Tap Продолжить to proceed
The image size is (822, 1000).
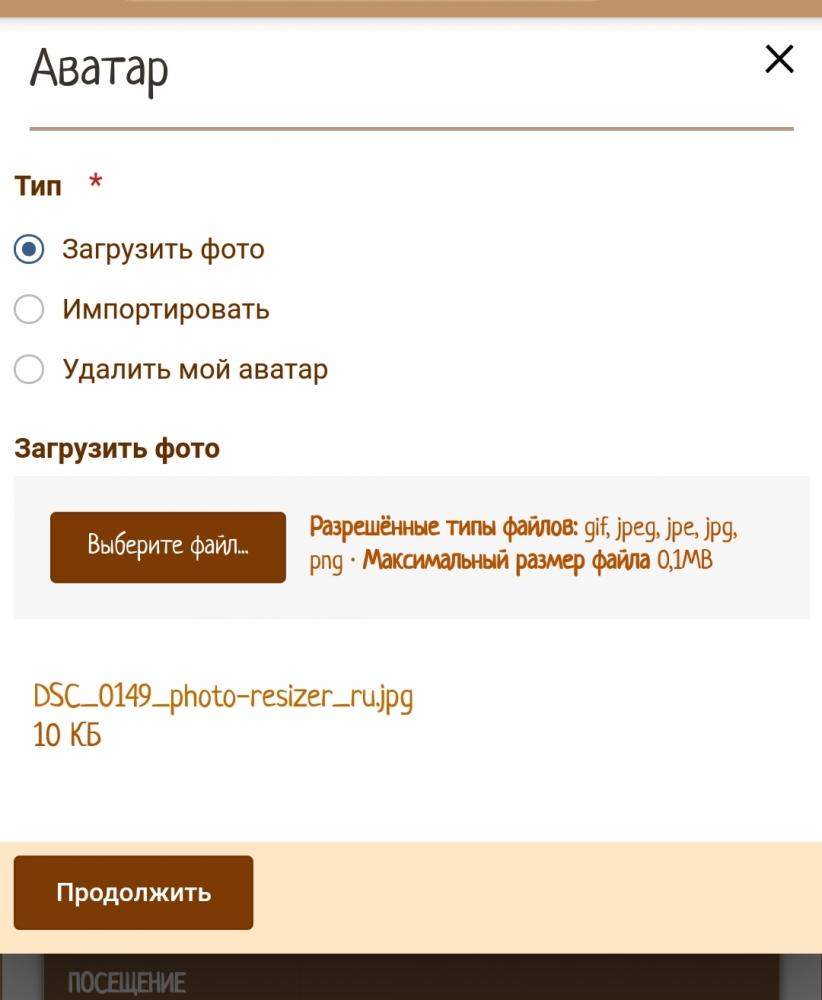tap(133, 892)
